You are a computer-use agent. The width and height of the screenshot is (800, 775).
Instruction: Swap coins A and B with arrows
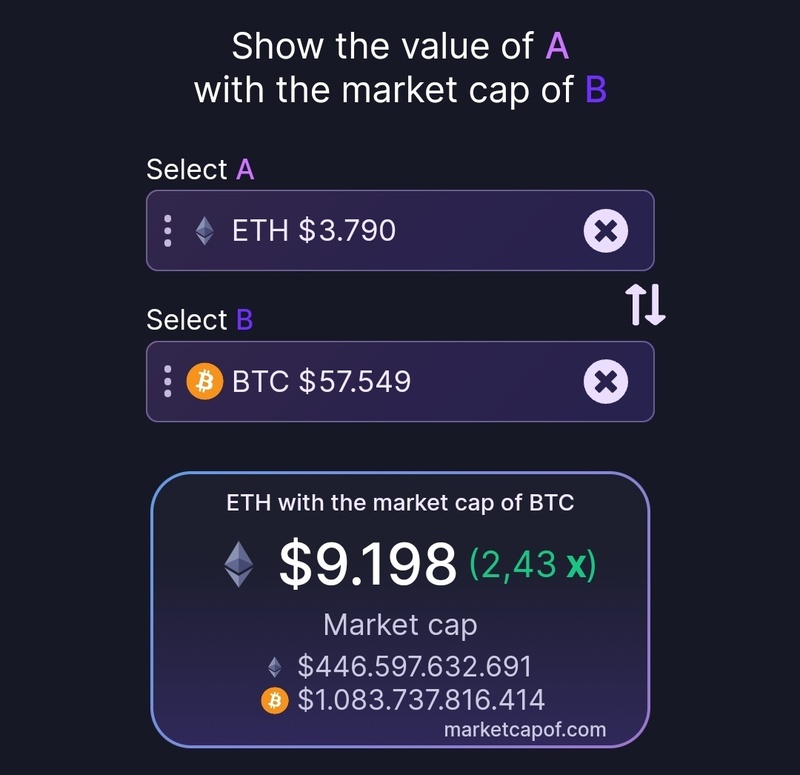645,305
